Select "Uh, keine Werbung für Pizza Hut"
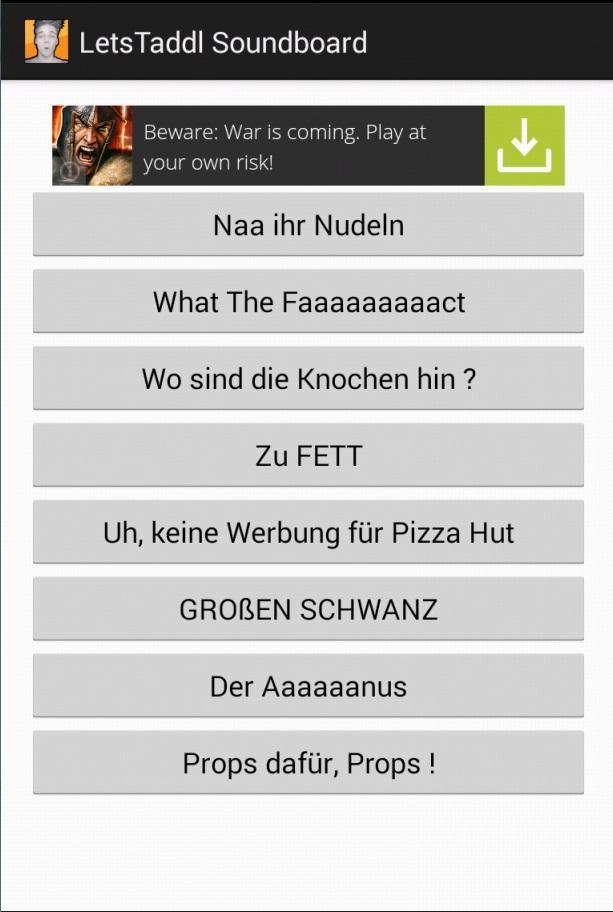This screenshot has width=613, height=912. tap(308, 533)
